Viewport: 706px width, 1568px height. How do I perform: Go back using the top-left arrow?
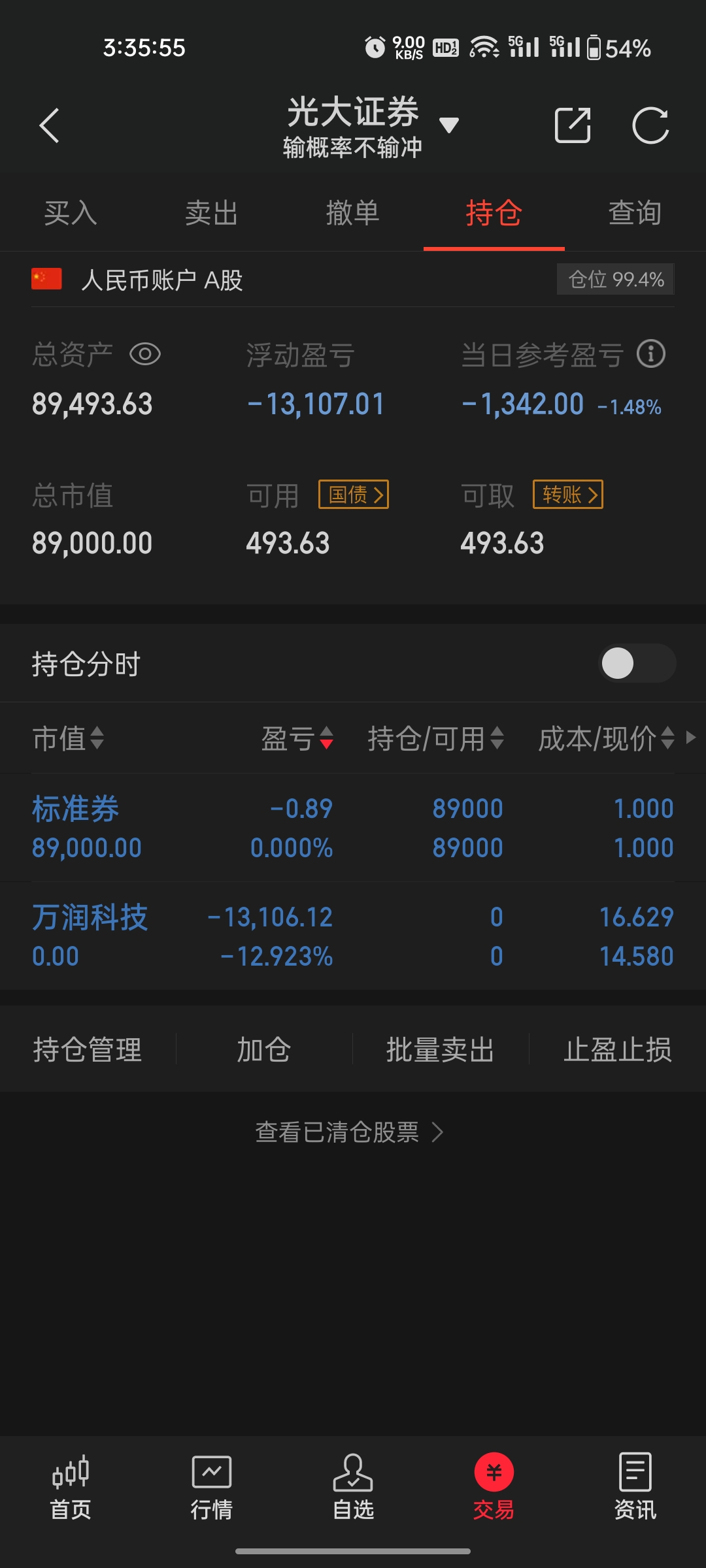[x=50, y=125]
